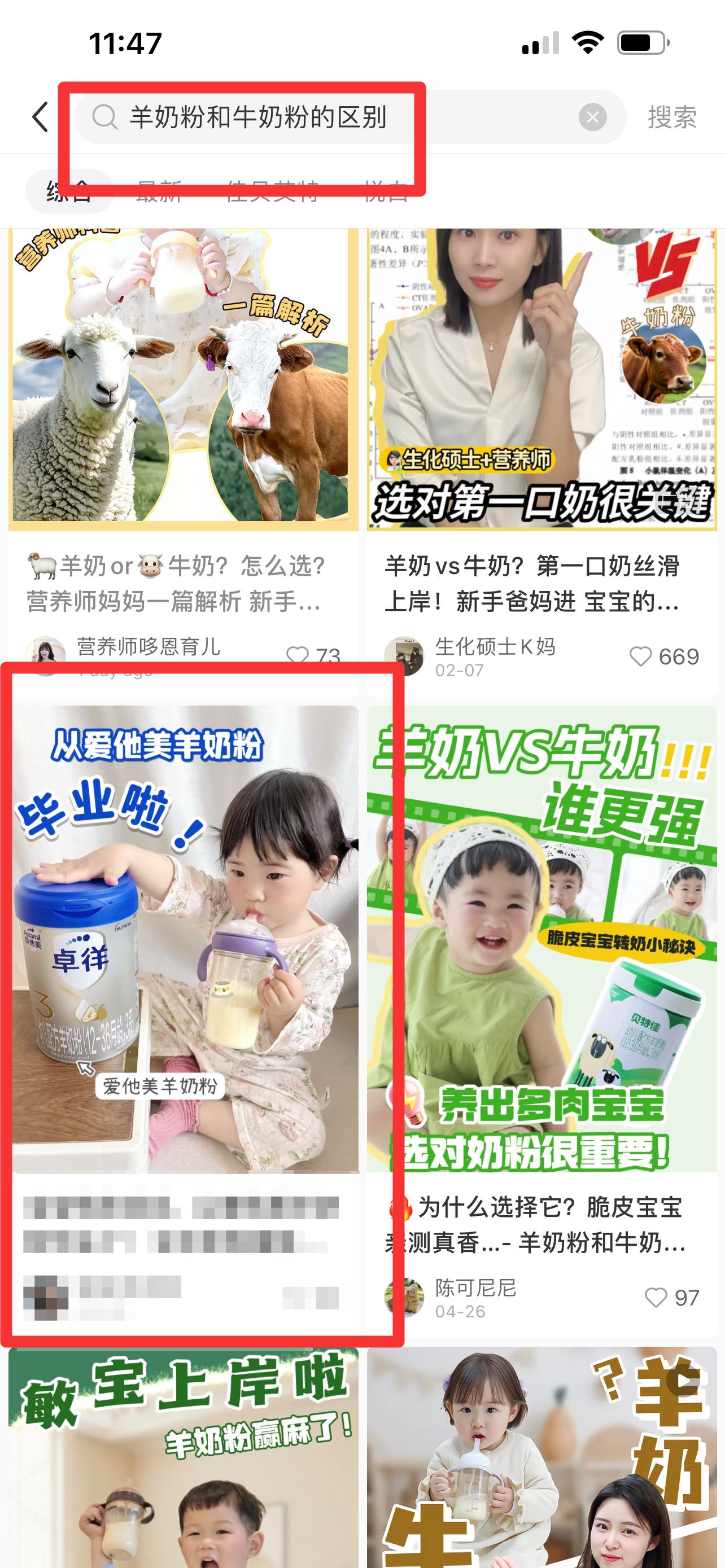The height and width of the screenshot is (1568, 725).
Task: Like the post by 生化硕士K妈
Action: [x=663, y=656]
